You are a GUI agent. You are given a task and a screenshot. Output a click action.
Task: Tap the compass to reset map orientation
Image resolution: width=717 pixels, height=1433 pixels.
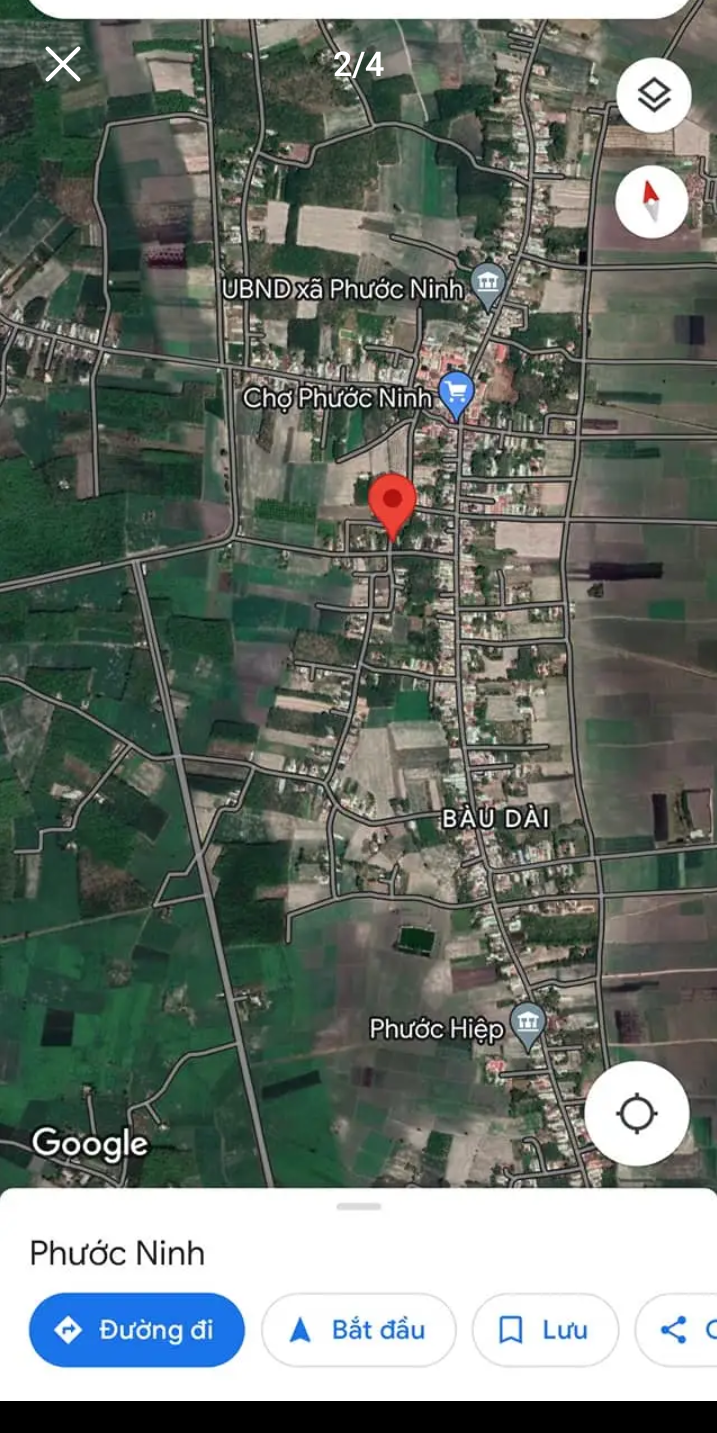pos(652,202)
